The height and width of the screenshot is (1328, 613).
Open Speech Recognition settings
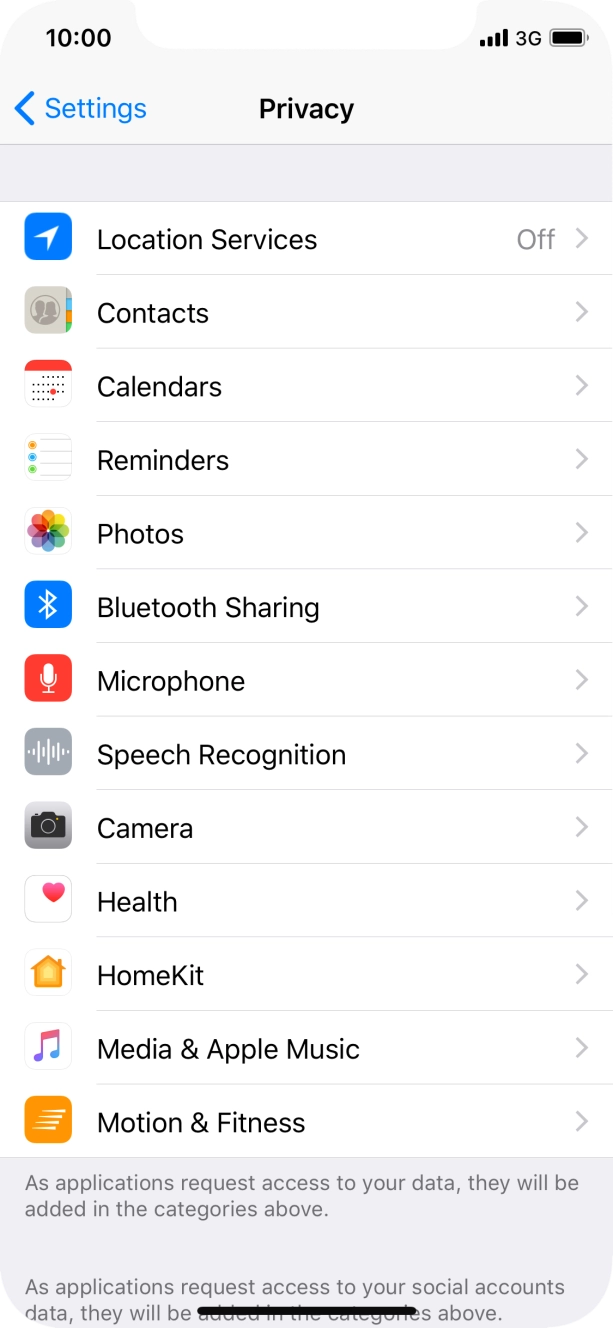306,755
